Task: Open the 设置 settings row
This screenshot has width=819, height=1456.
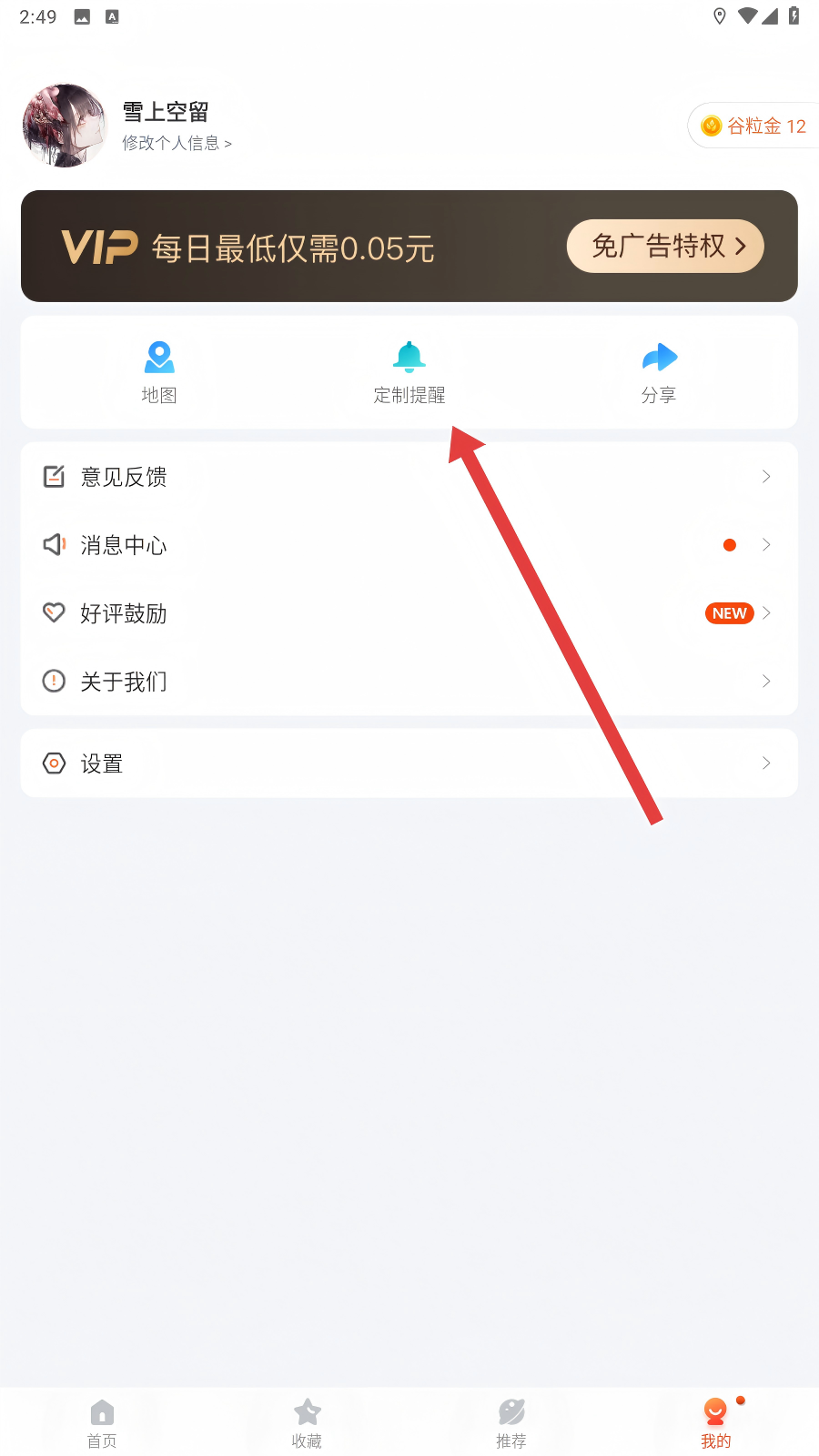Action: [x=409, y=763]
